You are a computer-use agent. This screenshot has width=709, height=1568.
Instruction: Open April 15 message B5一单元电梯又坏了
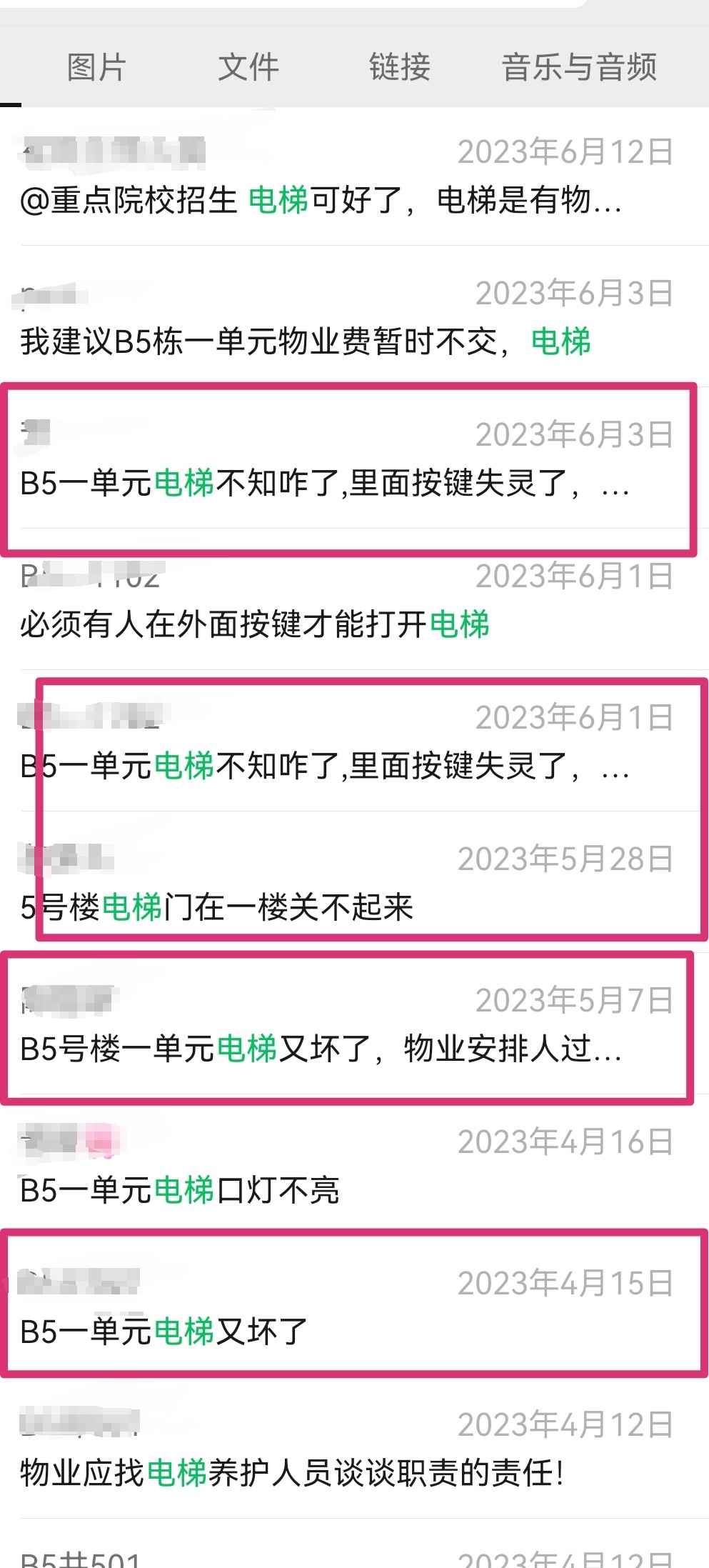coord(164,1331)
